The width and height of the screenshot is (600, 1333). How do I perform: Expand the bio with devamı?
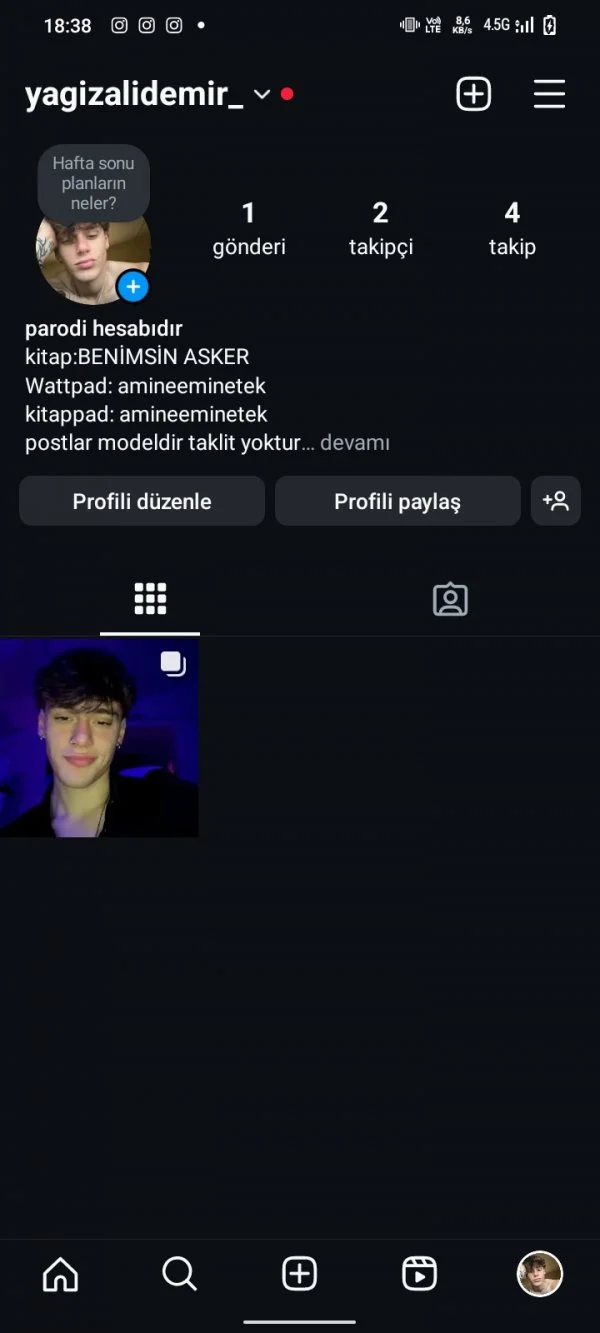354,442
